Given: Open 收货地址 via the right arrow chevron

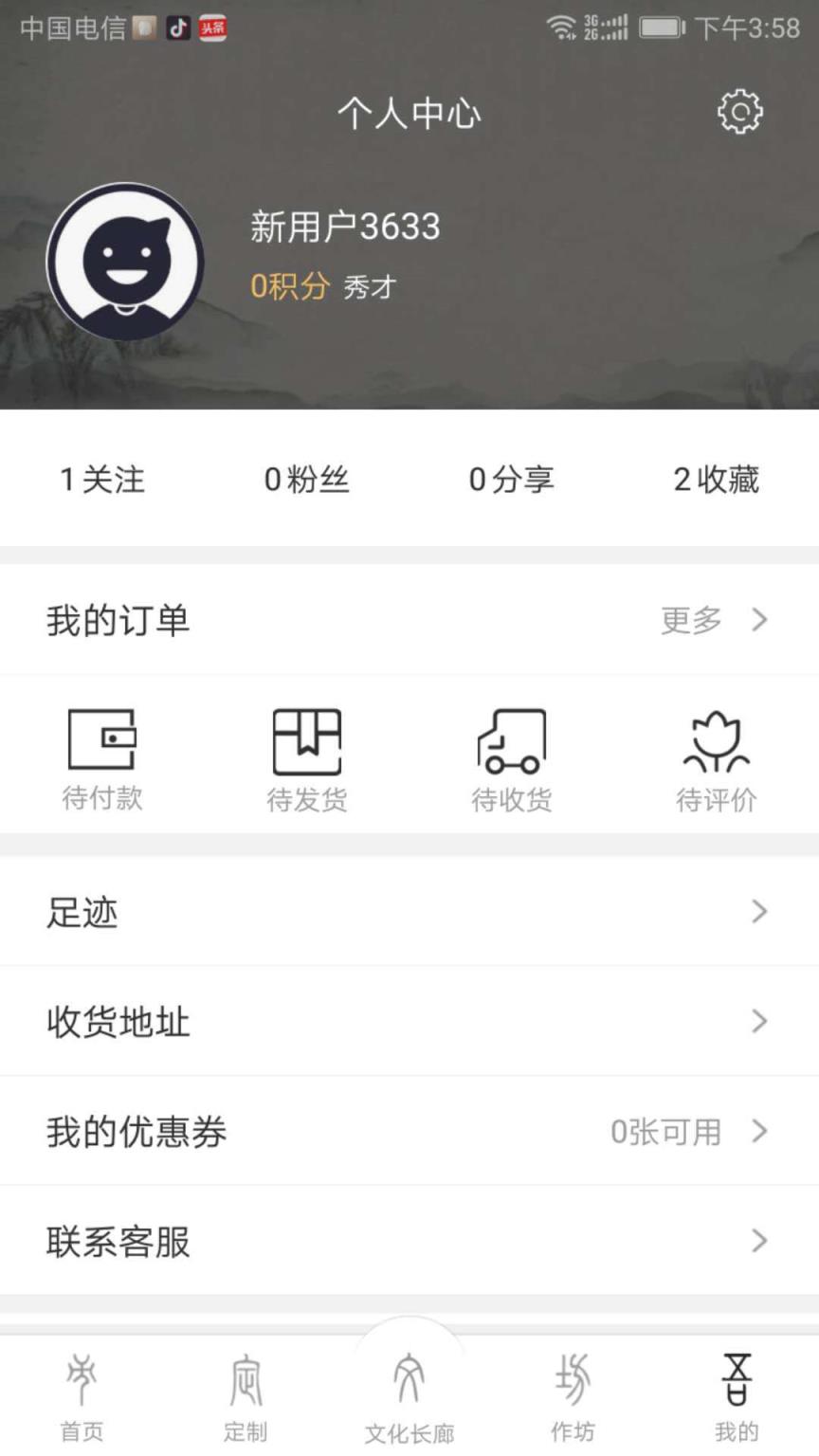Looking at the screenshot, I should click(x=758, y=1021).
